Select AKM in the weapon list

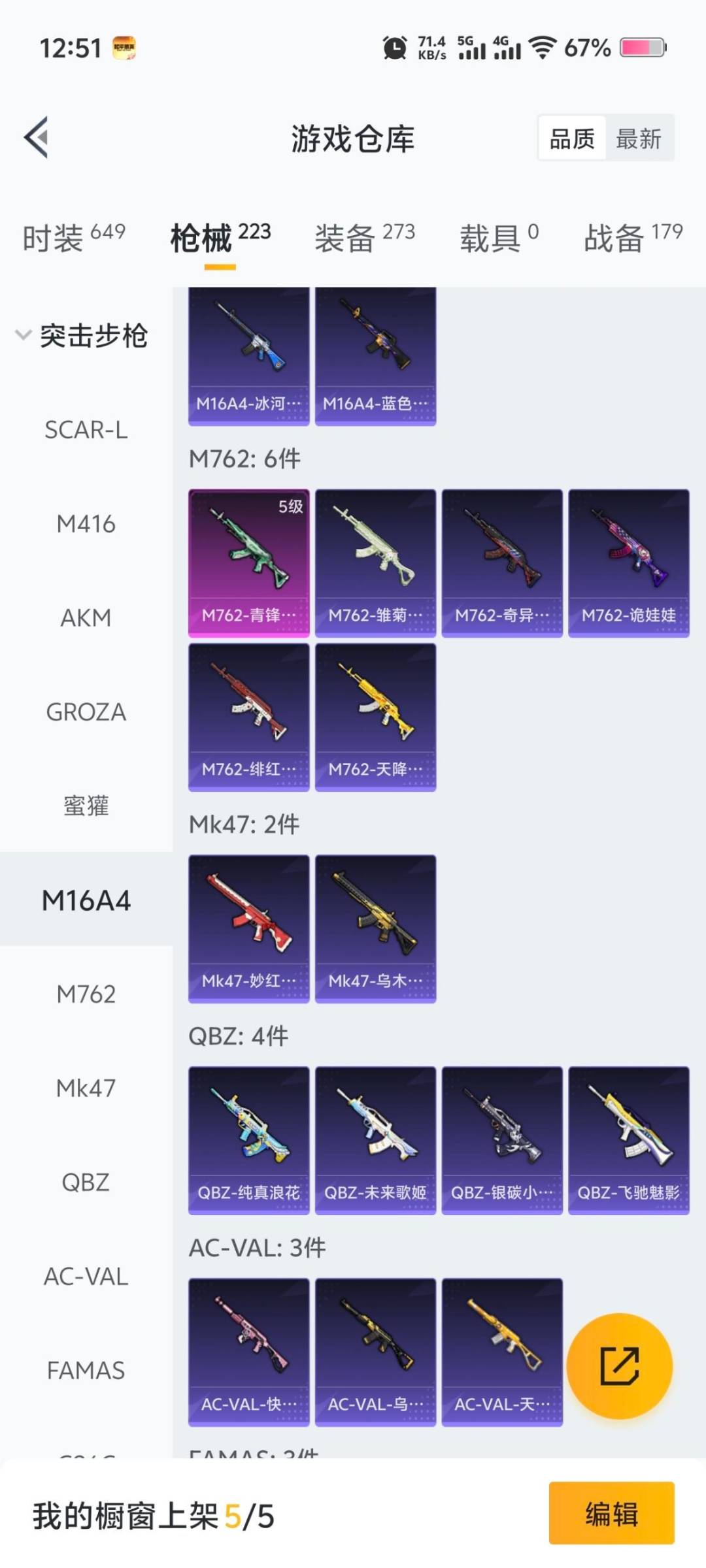click(x=86, y=618)
